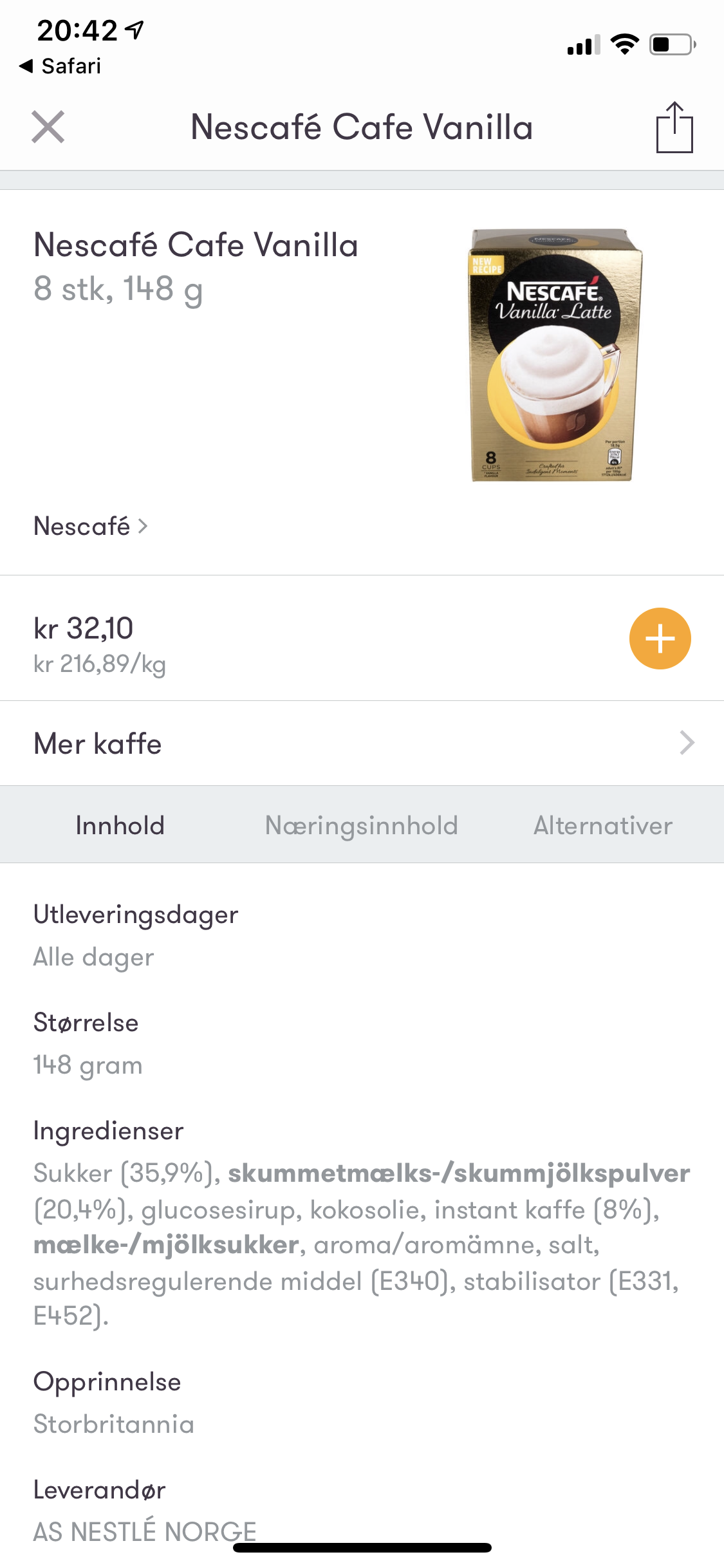Screen dimensions: 724x1568
Task: Add the product to cart with plus button
Action: [x=660, y=639]
